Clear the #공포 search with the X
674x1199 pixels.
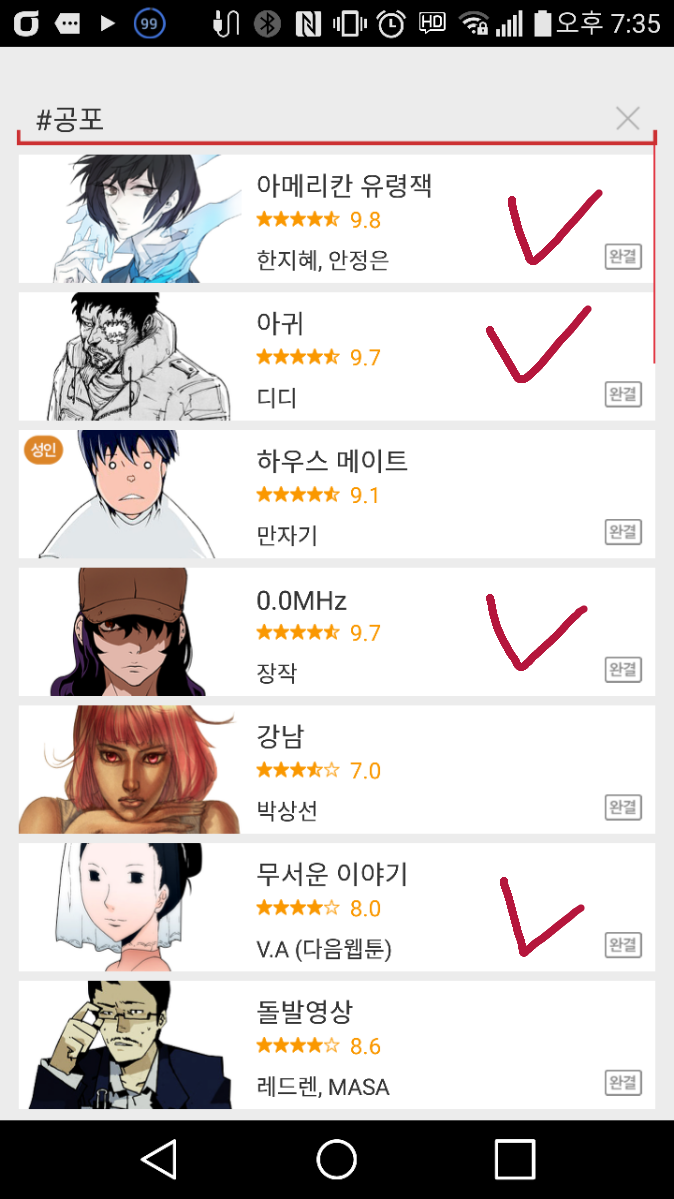pyautogui.click(x=627, y=119)
